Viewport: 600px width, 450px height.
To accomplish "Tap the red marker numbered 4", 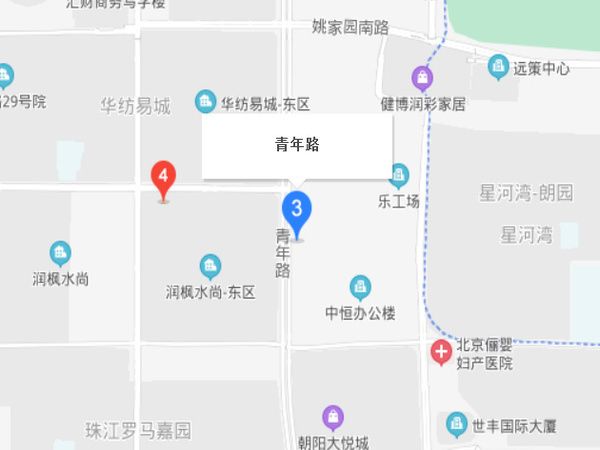I will point(163,178).
